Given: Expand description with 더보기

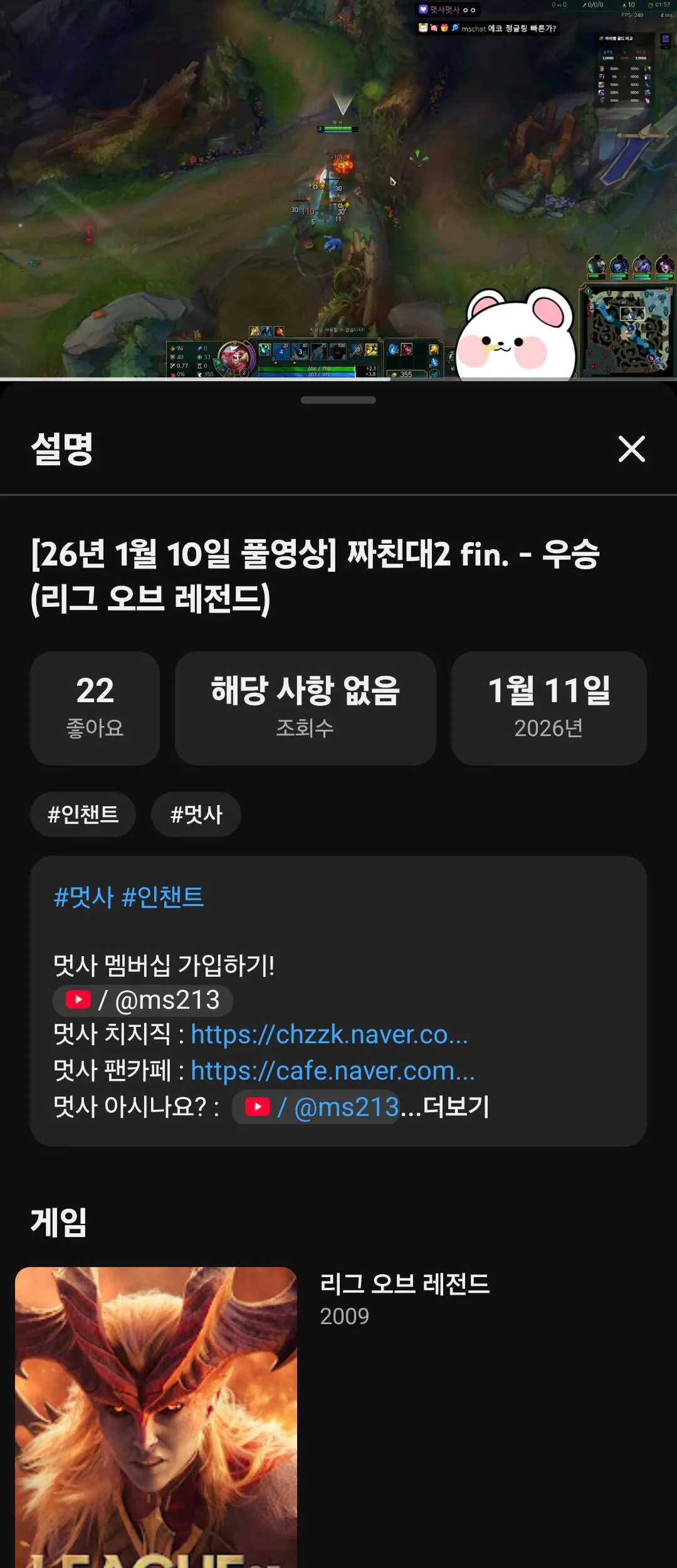Looking at the screenshot, I should (456, 1107).
